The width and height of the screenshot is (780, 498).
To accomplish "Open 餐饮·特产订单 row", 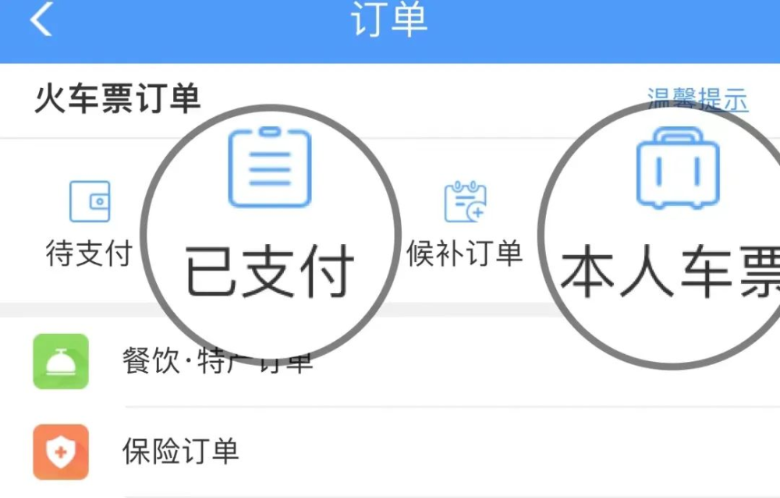I will (218, 361).
